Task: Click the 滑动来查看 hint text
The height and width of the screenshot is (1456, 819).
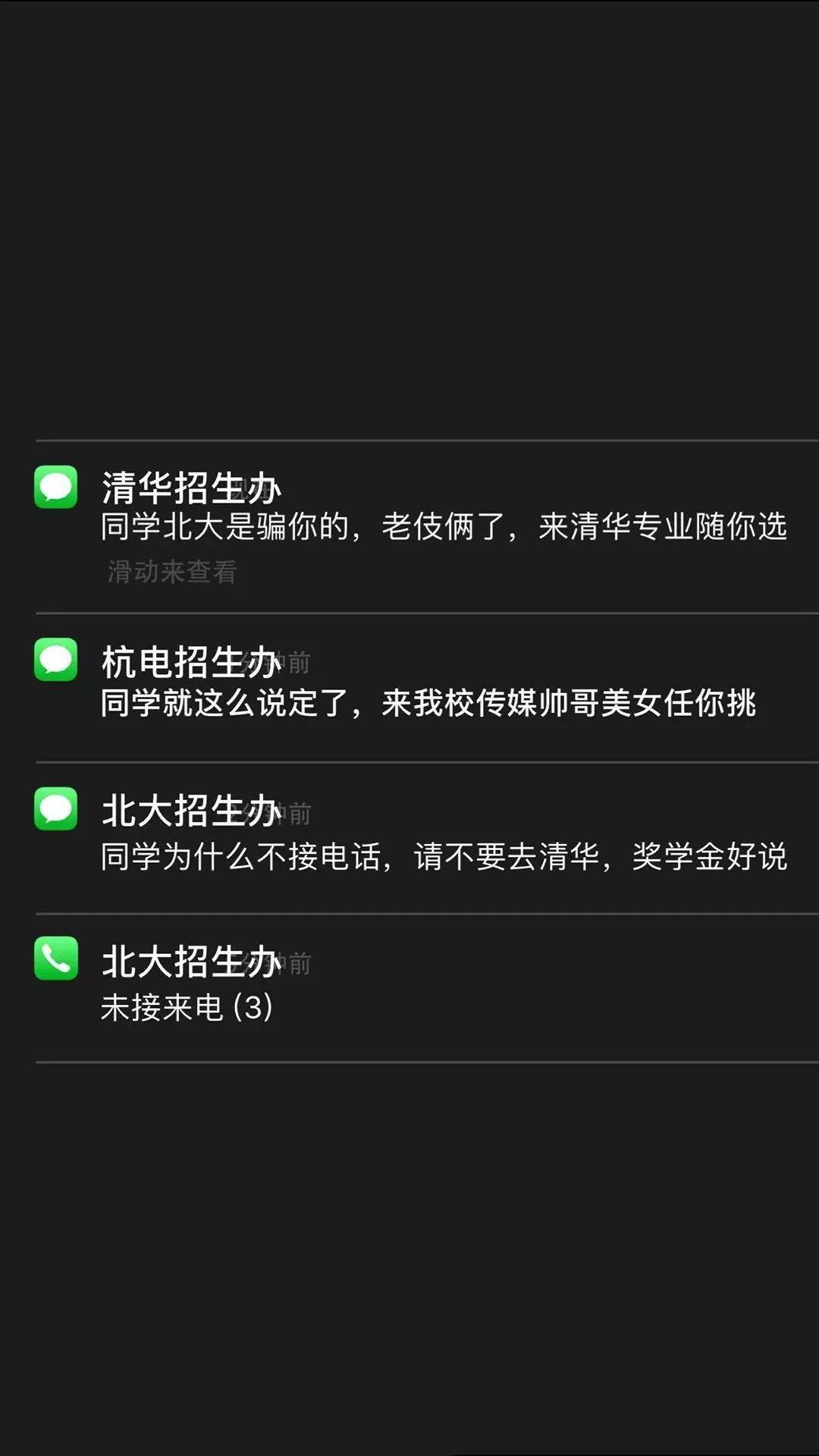Action: 171,573
